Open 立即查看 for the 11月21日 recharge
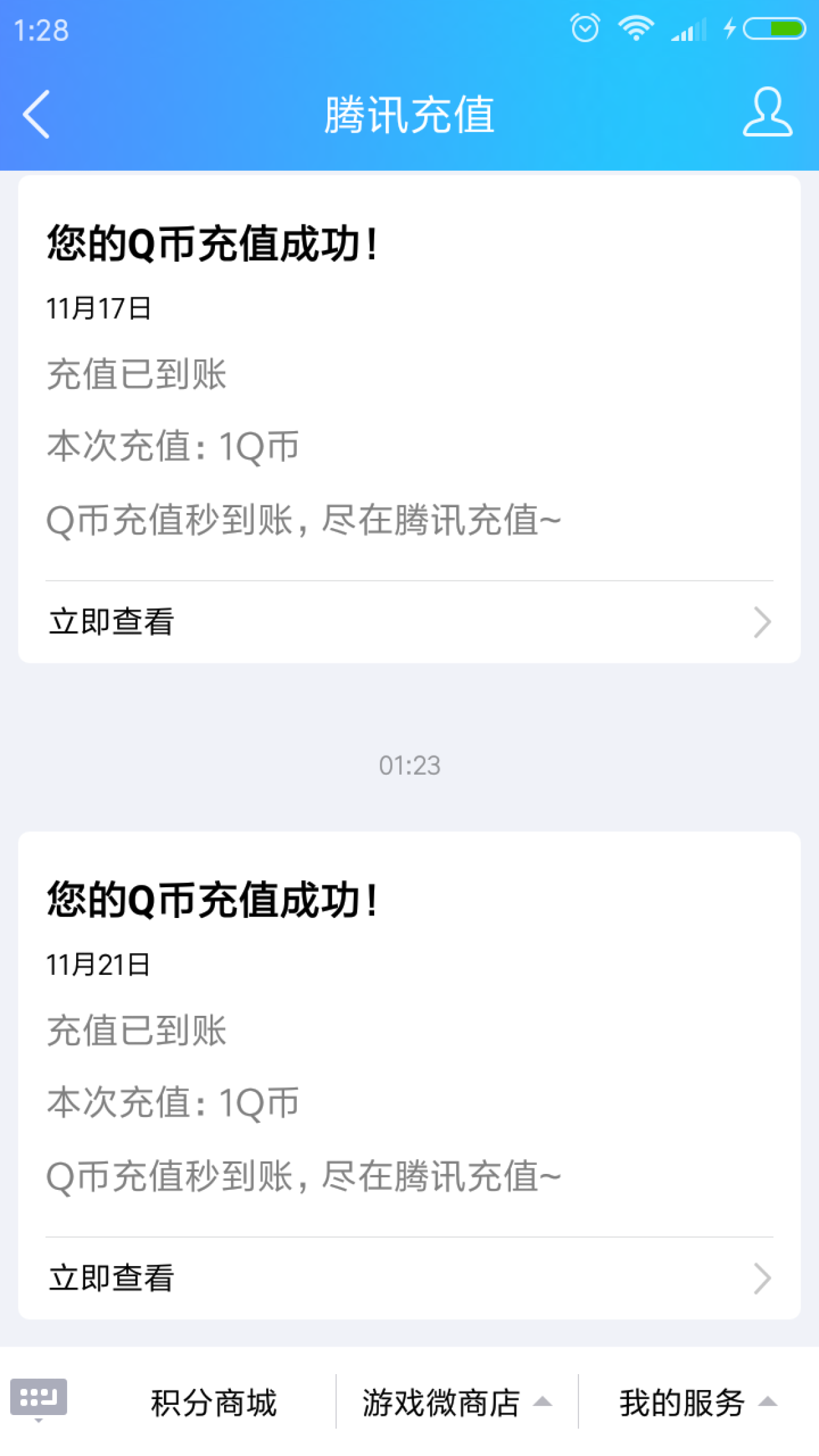Viewport: 819px width, 1456px height. pos(409,1278)
